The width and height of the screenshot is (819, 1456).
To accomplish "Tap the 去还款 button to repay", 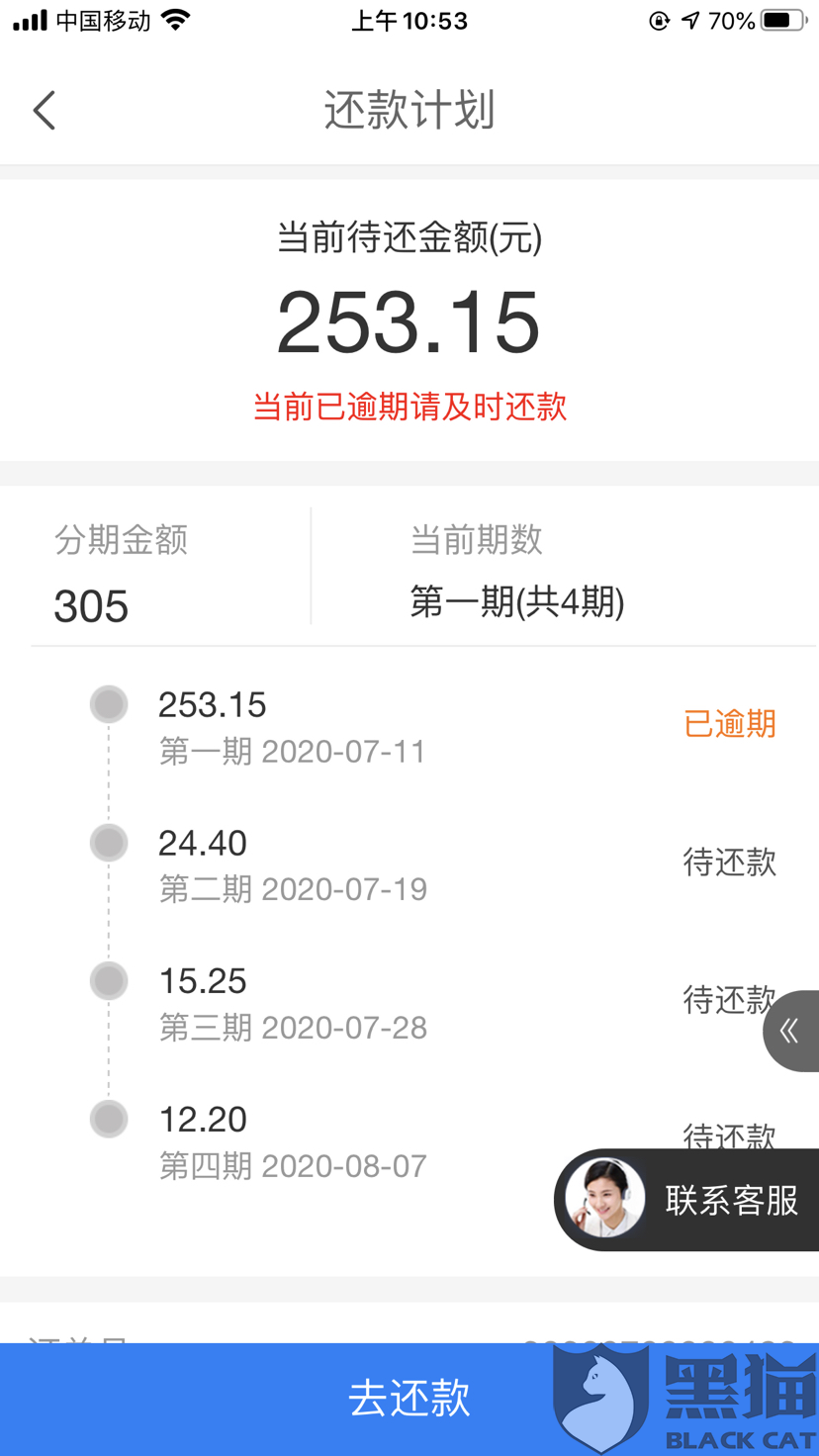I will coord(409,1399).
